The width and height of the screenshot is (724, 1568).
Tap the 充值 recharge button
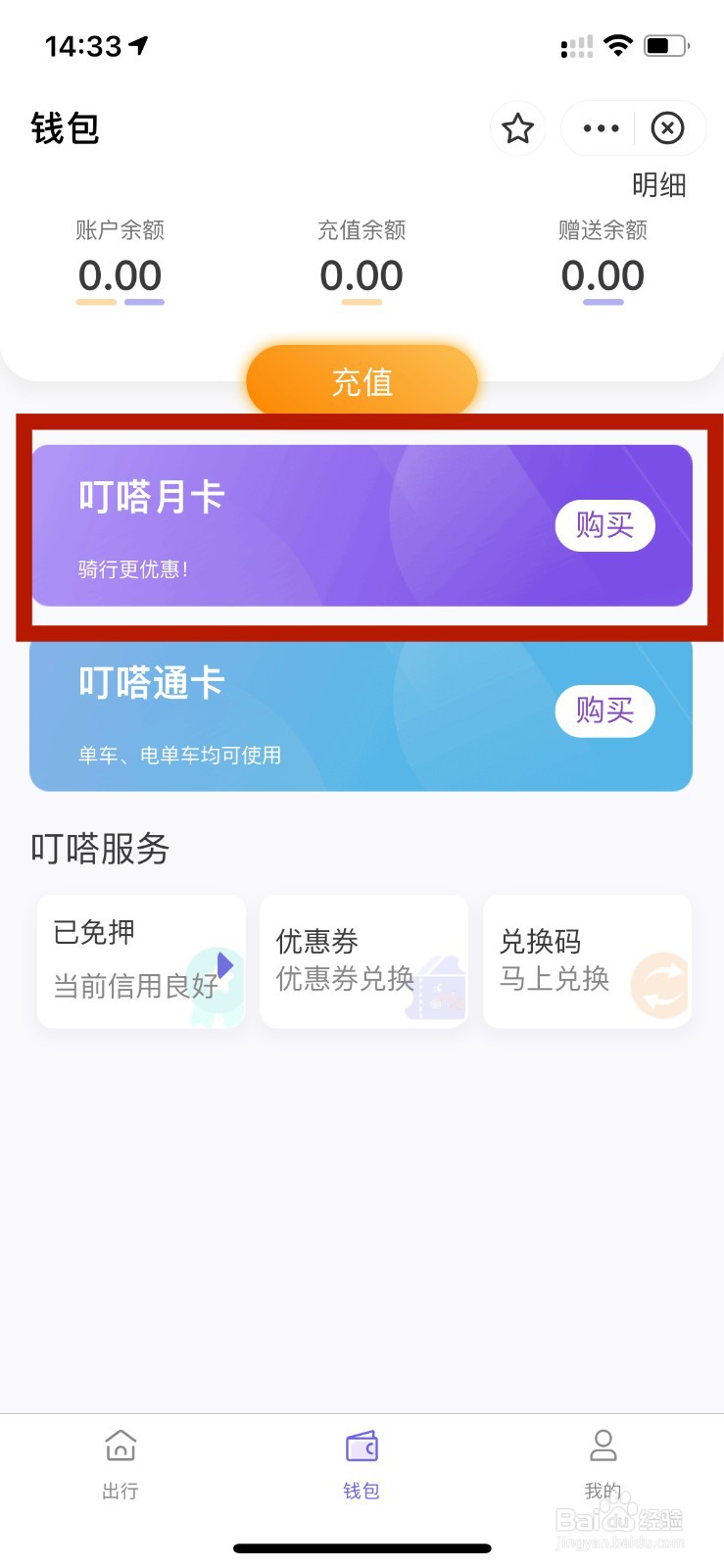pos(362,380)
